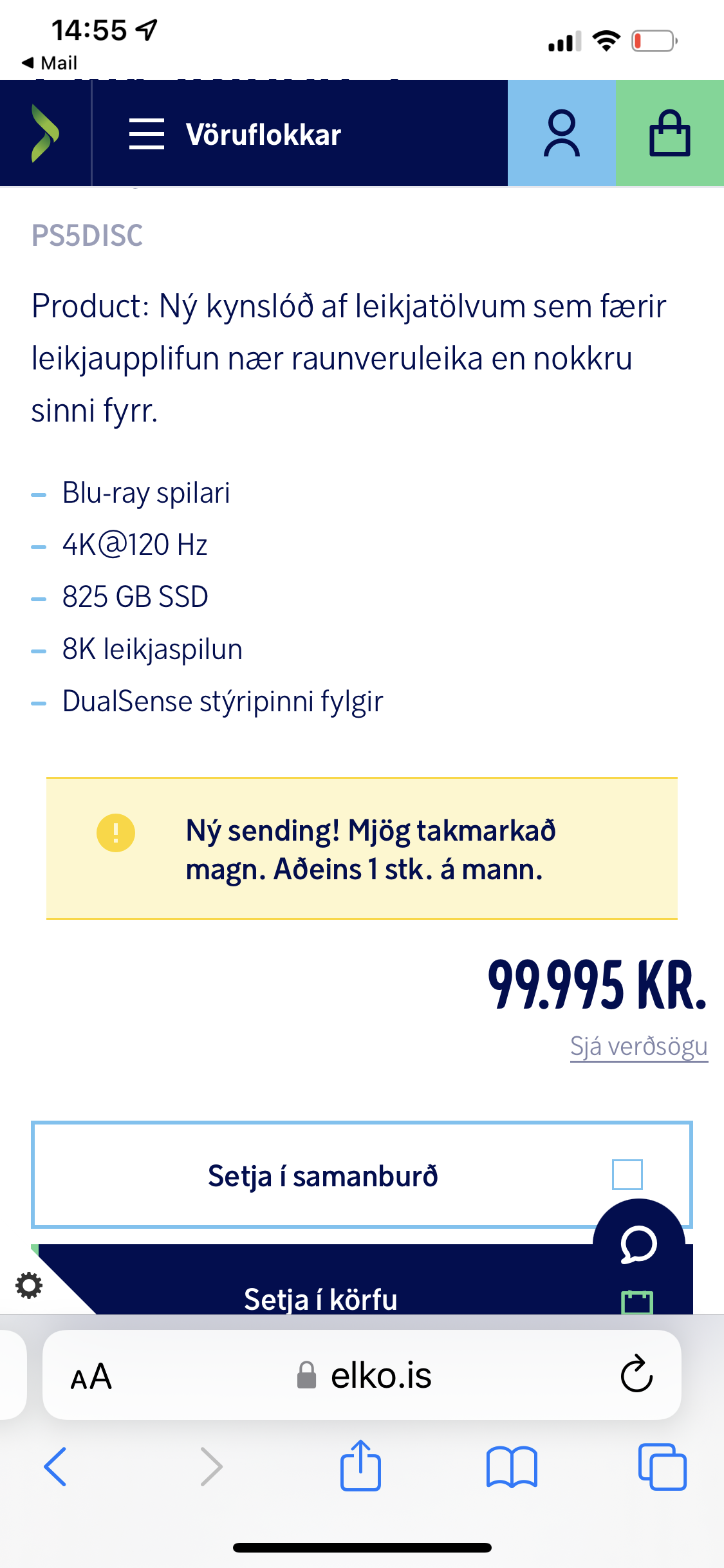724x1568 pixels.
Task: Open the cookie settings gear
Action: pos(29,1285)
